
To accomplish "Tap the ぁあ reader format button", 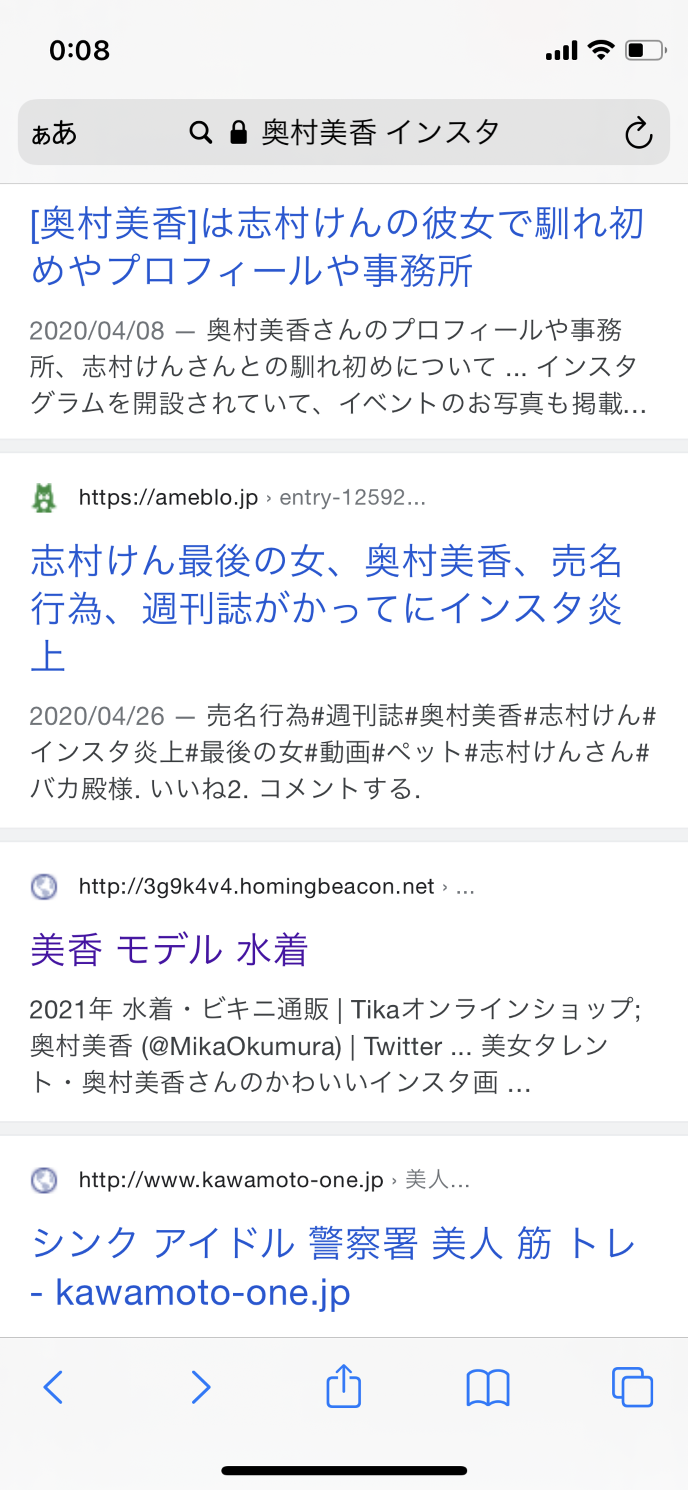I will tap(54, 133).
